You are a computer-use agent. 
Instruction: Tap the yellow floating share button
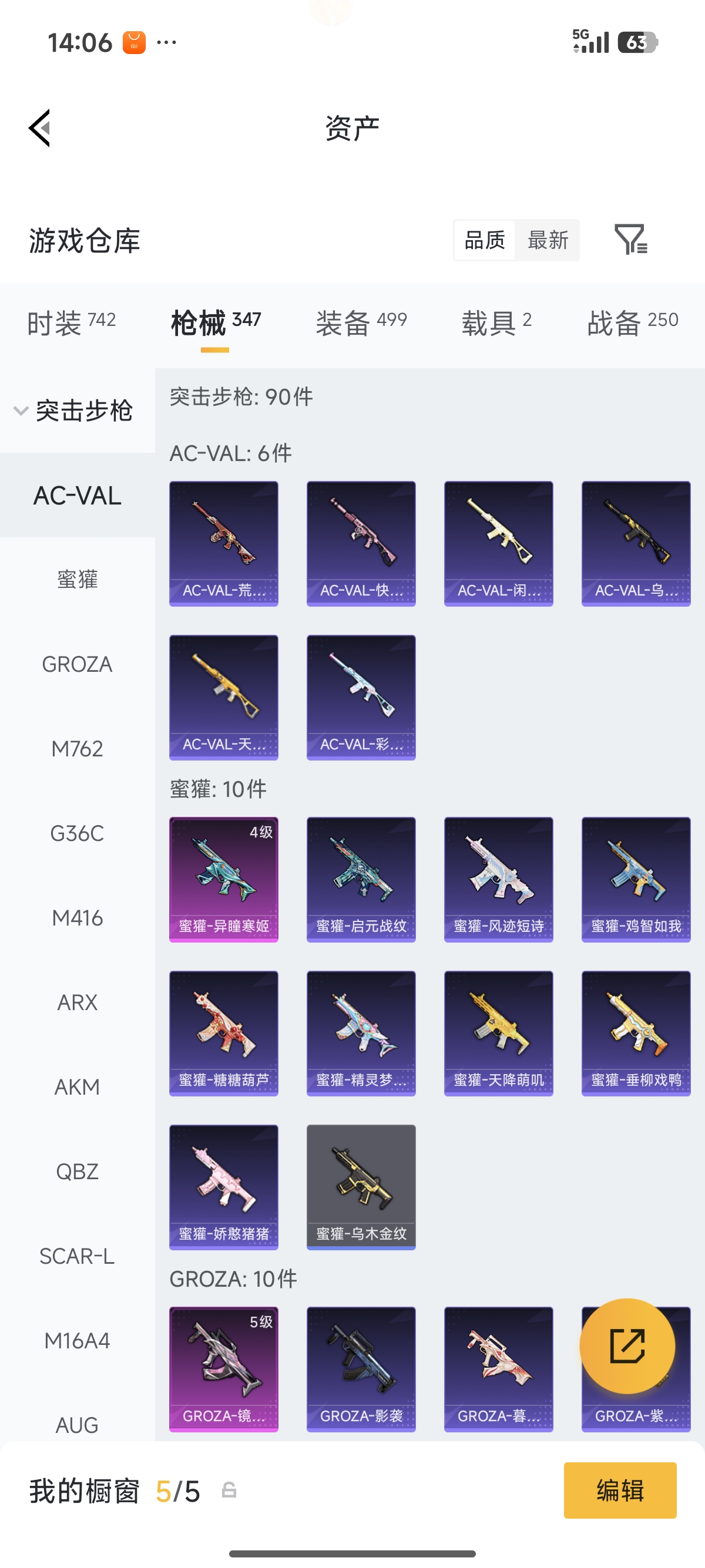coord(627,1346)
